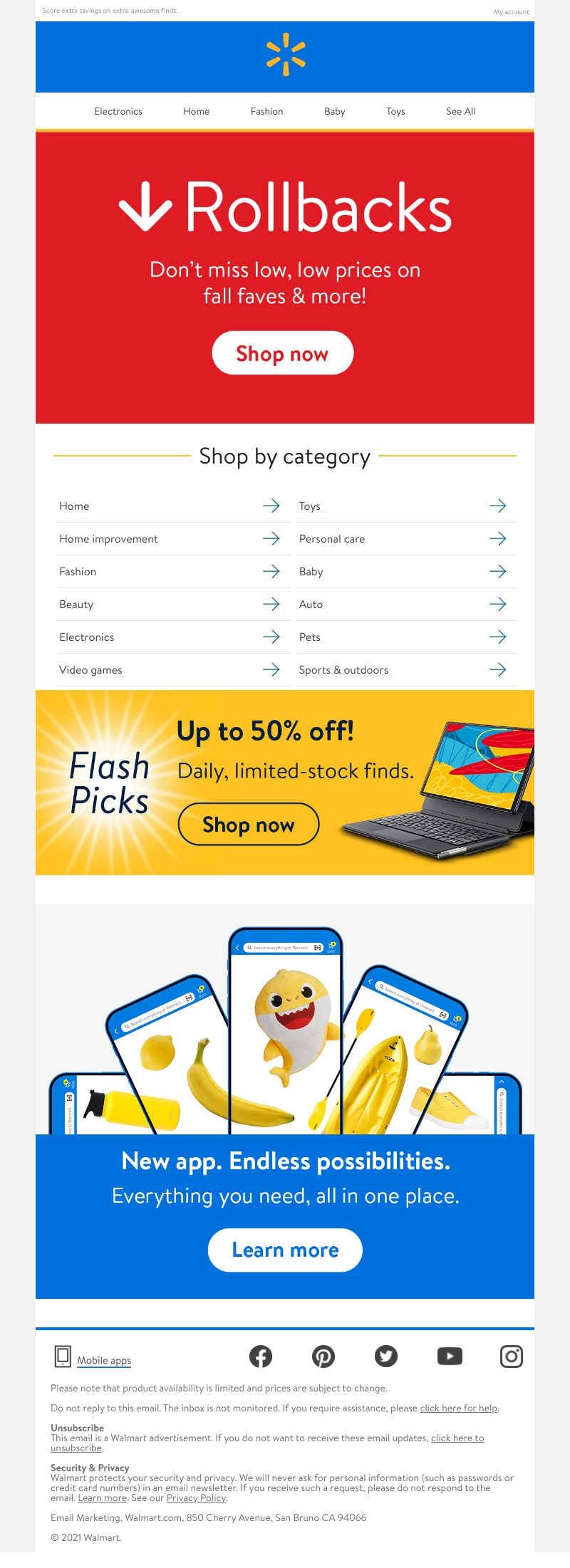Tap Shop now on the Flash Picks banner
The image size is (570, 1568).
pos(249,825)
